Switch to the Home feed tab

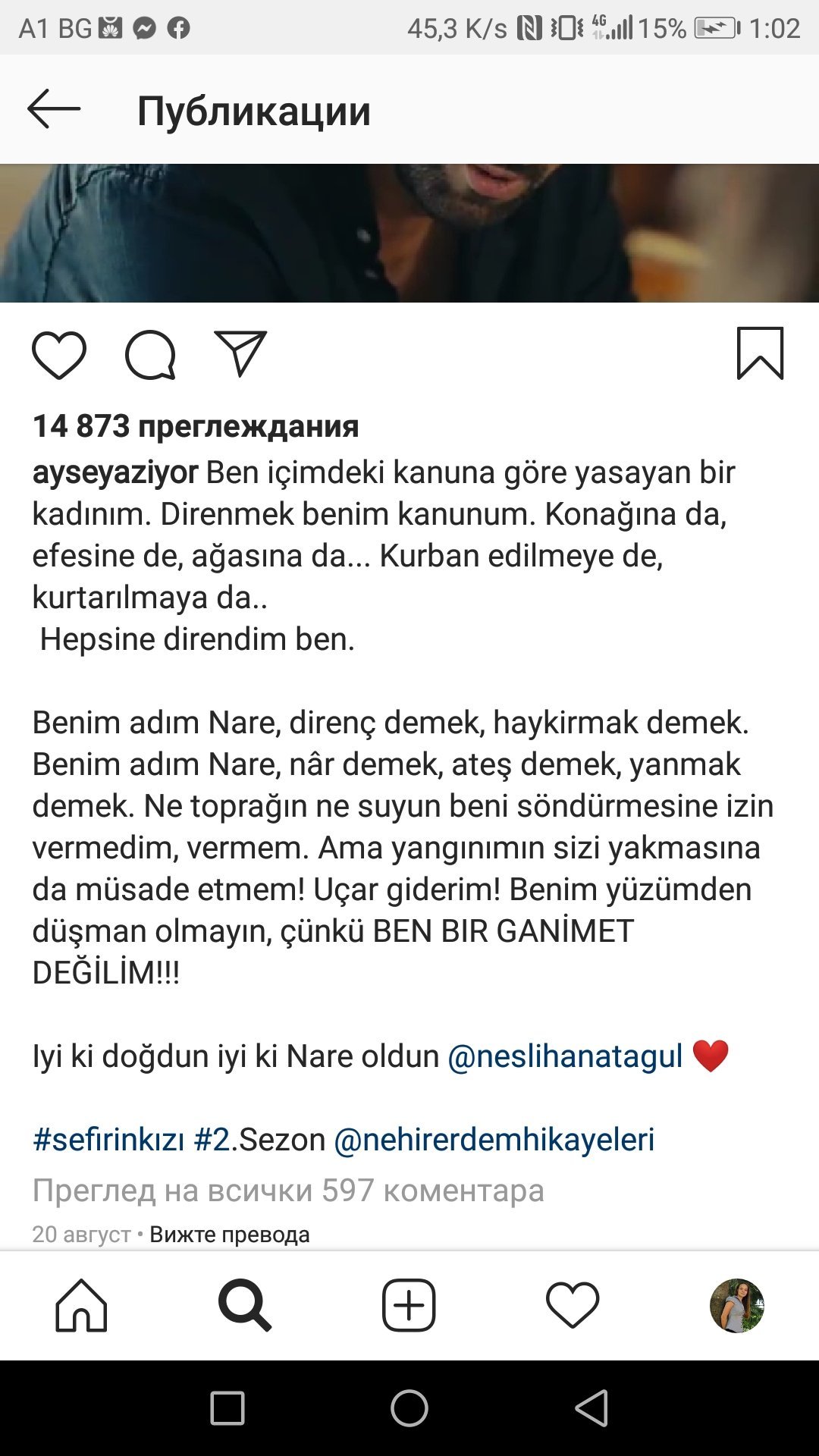(82, 1306)
